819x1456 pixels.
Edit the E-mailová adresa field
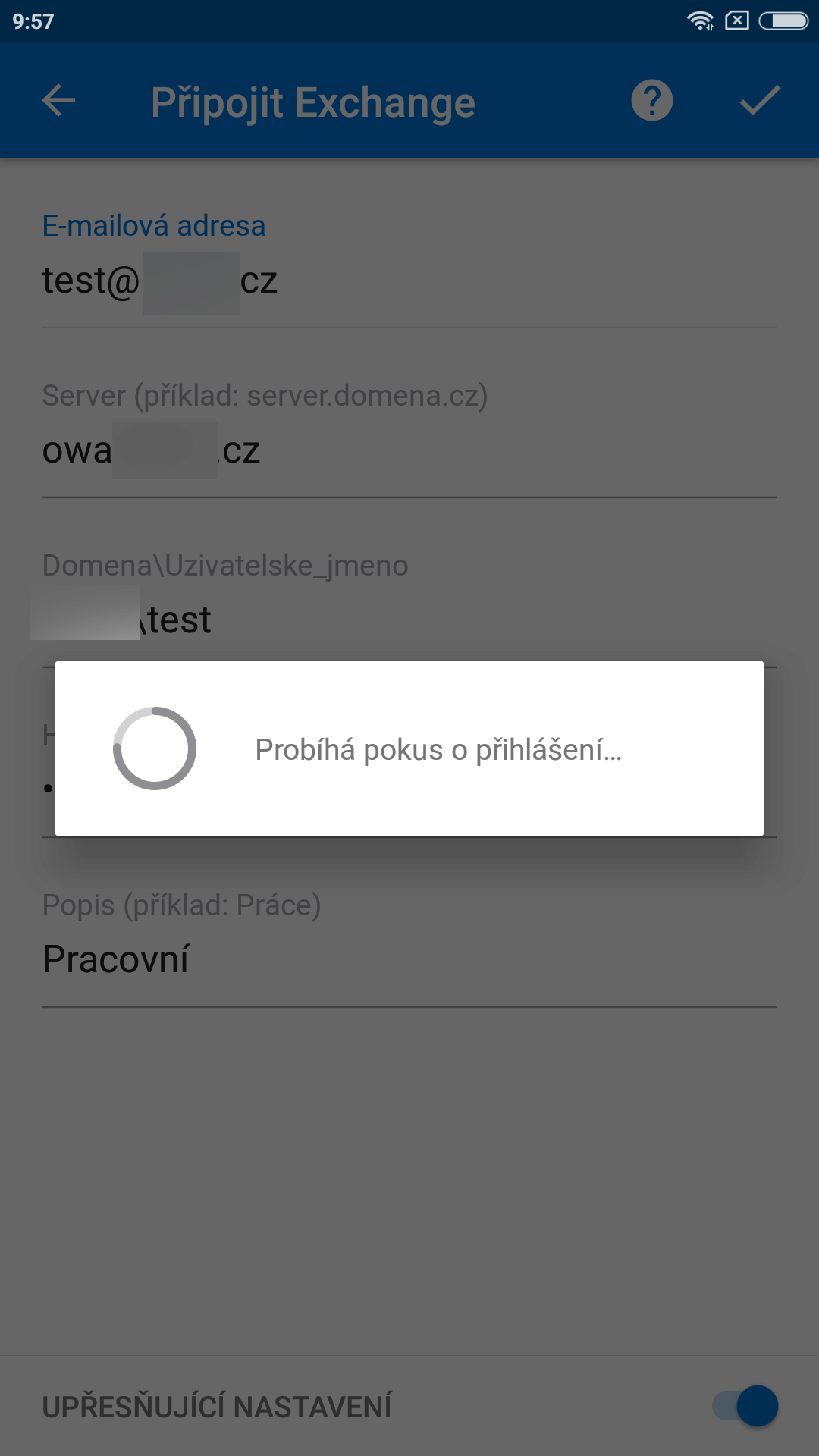point(409,281)
